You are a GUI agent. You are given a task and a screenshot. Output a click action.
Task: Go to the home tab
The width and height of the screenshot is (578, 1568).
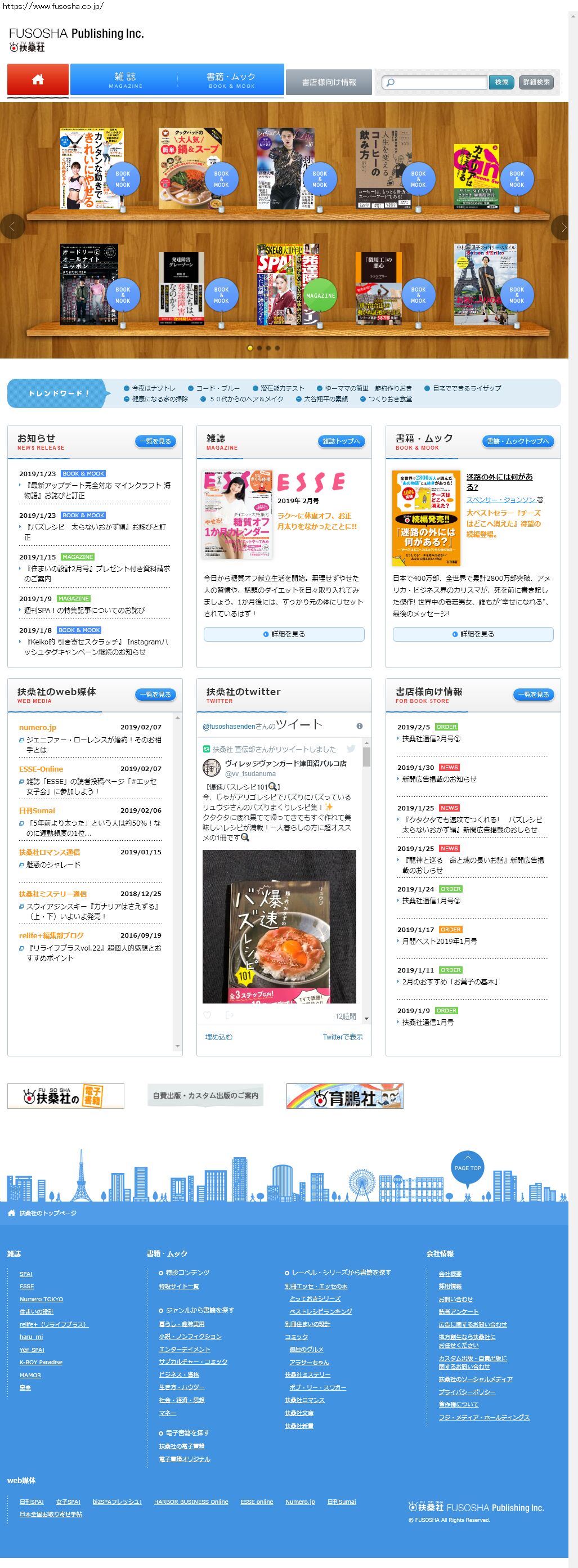tap(38, 80)
